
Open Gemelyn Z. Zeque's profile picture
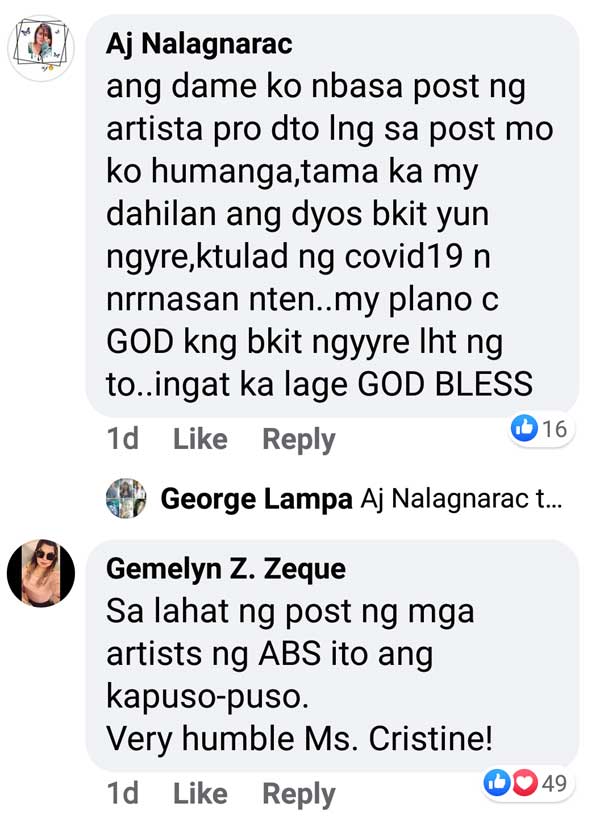click(42, 573)
